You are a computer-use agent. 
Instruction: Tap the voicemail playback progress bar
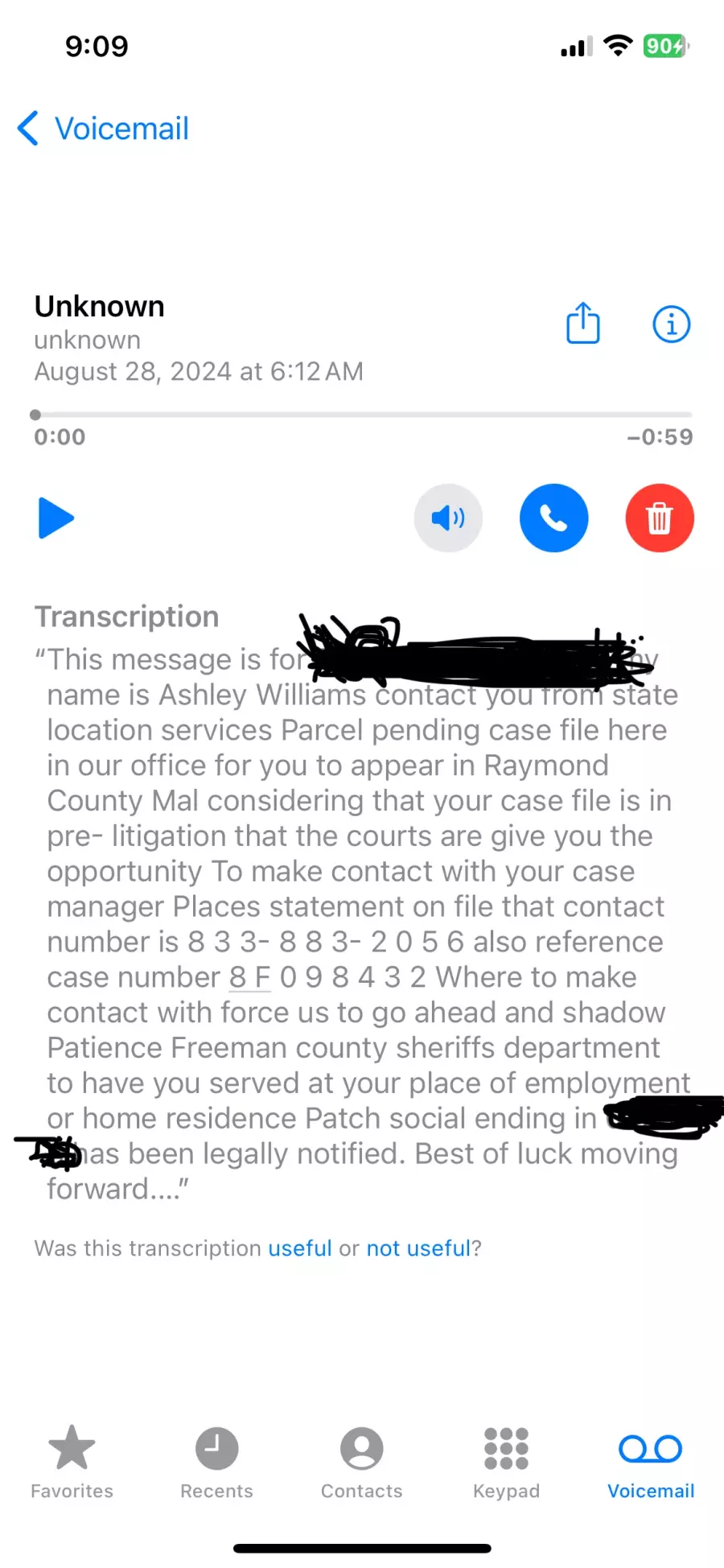pyautogui.click(x=362, y=415)
